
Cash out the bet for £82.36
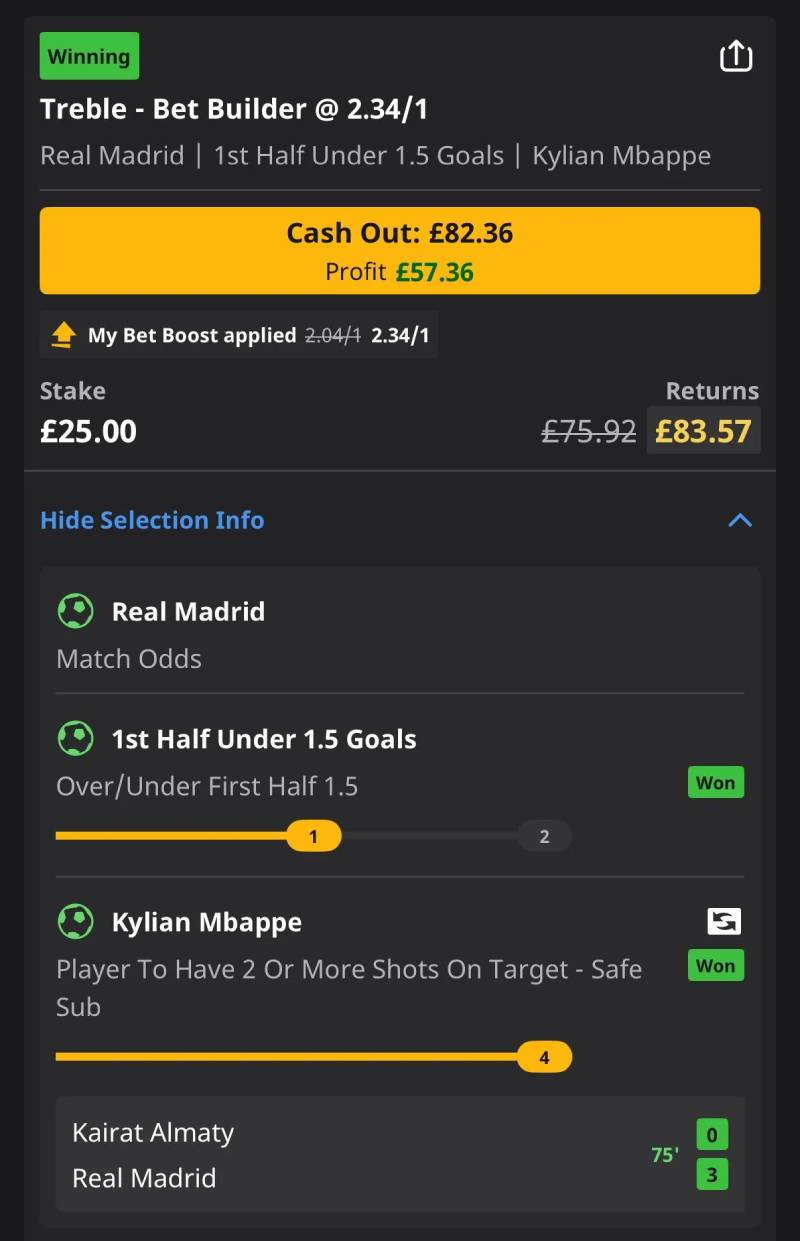(400, 251)
